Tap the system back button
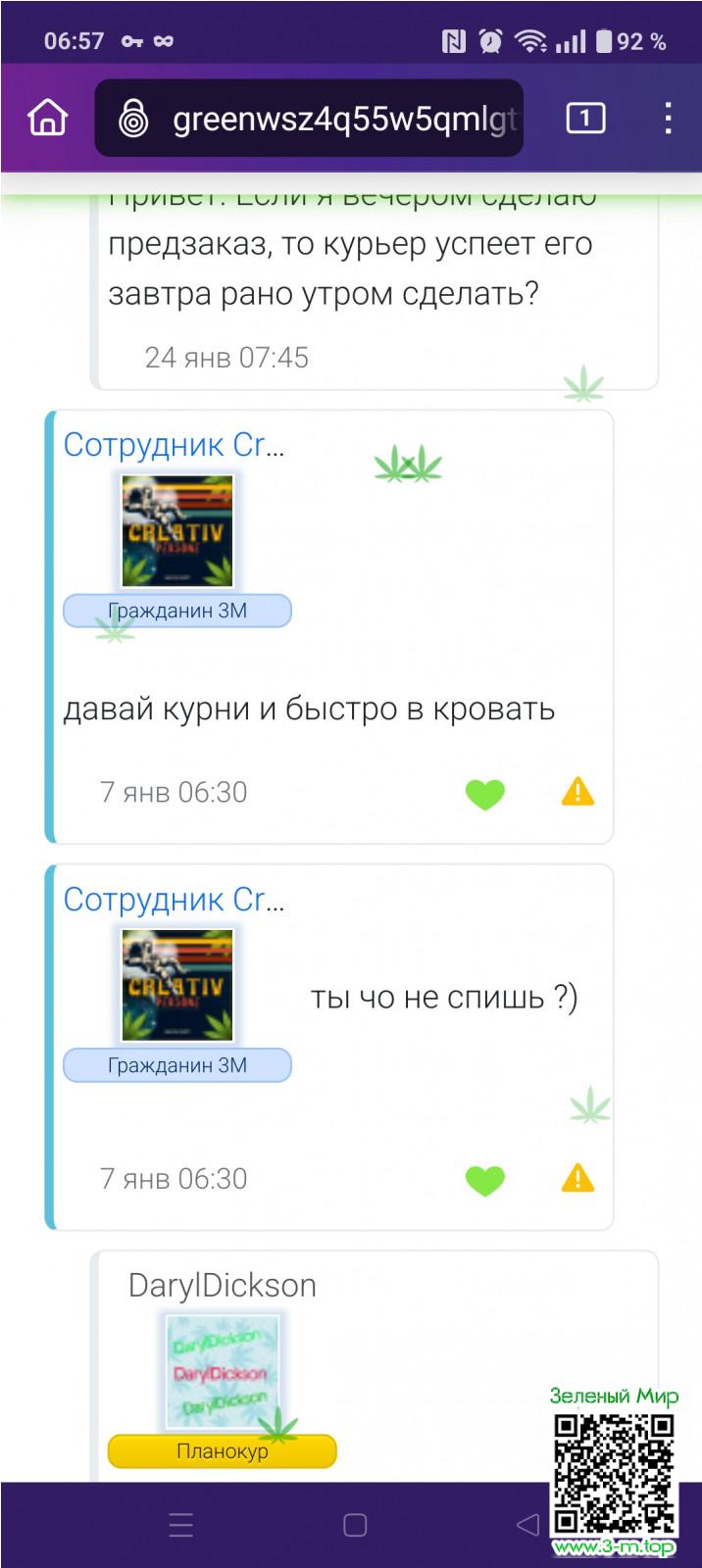The image size is (702, 1568). click(x=527, y=1524)
